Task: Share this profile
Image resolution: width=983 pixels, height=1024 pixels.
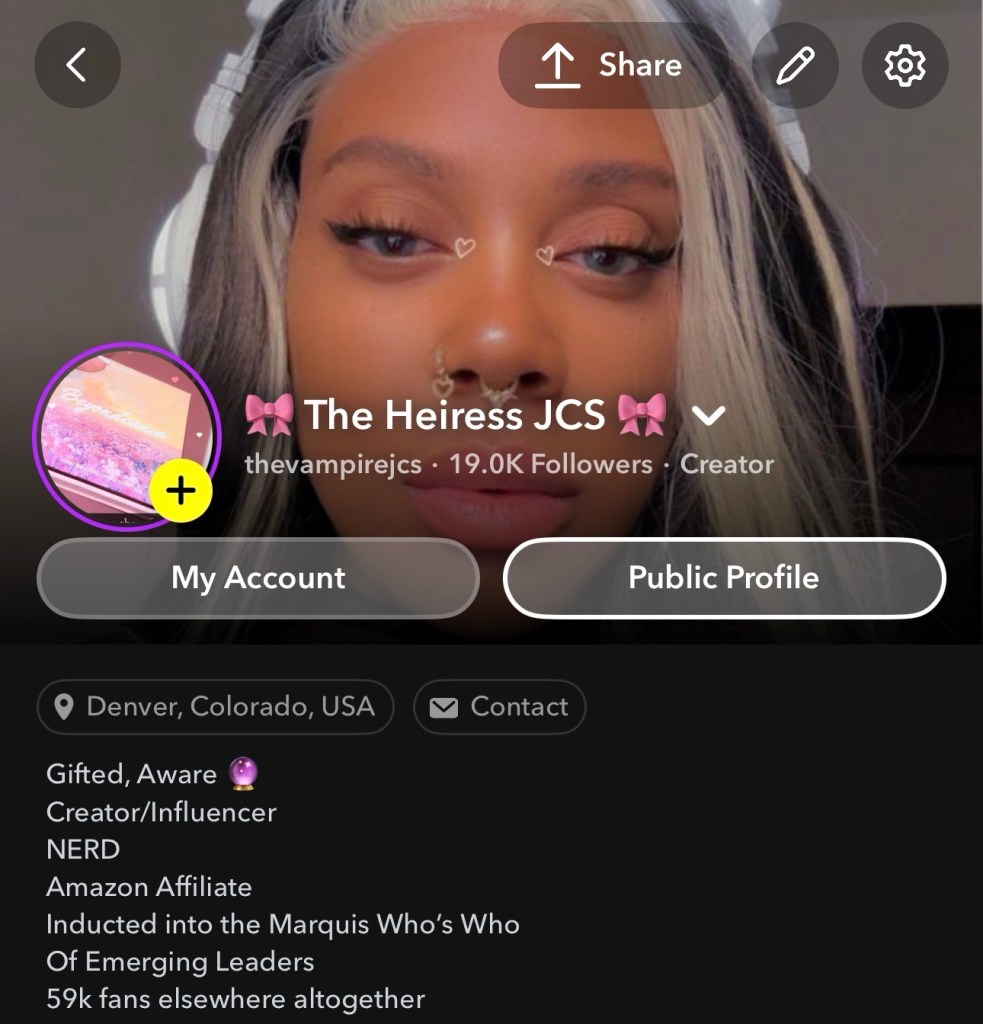Action: [x=611, y=66]
